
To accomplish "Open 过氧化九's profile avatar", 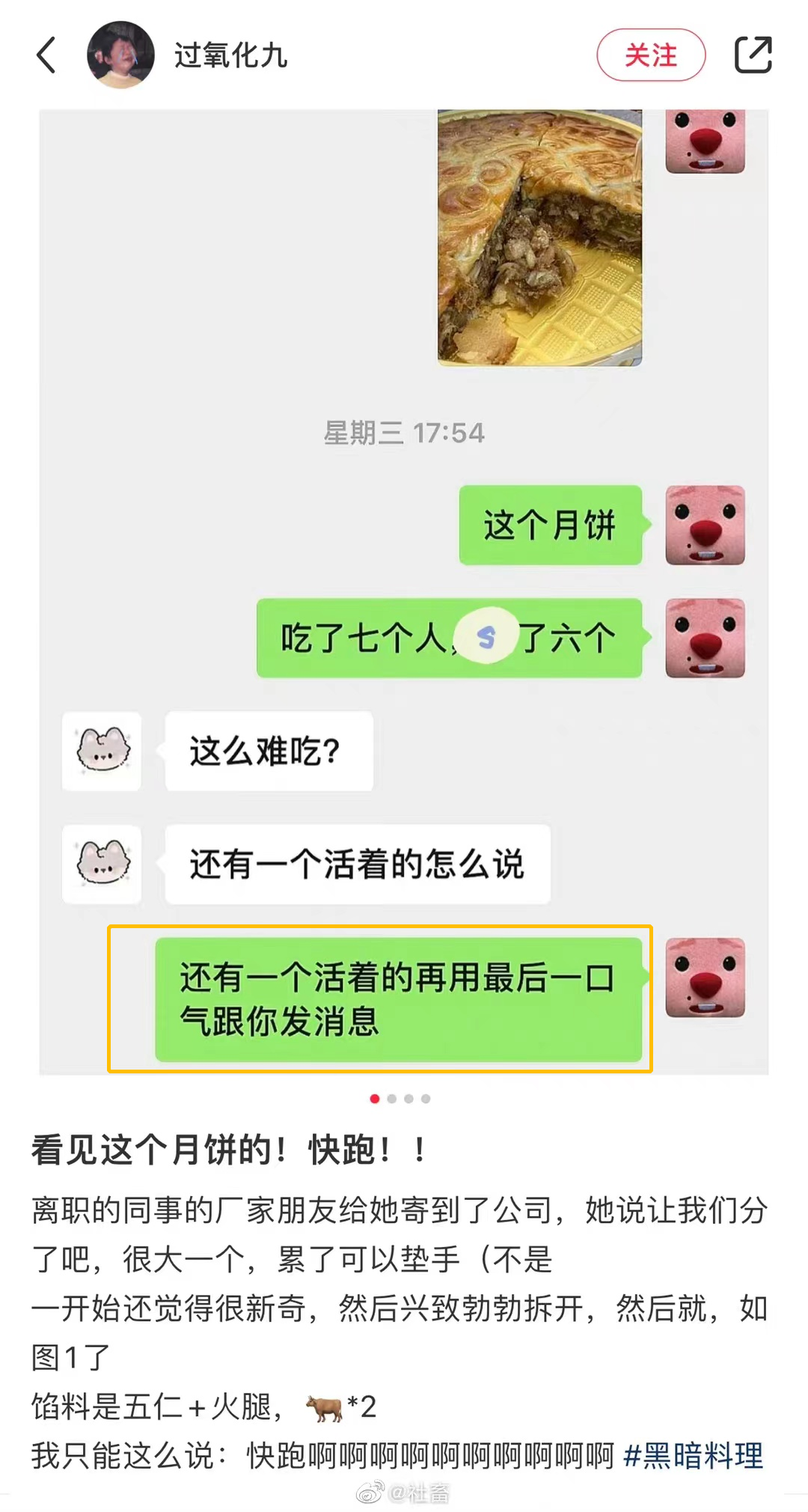I will coord(120,55).
